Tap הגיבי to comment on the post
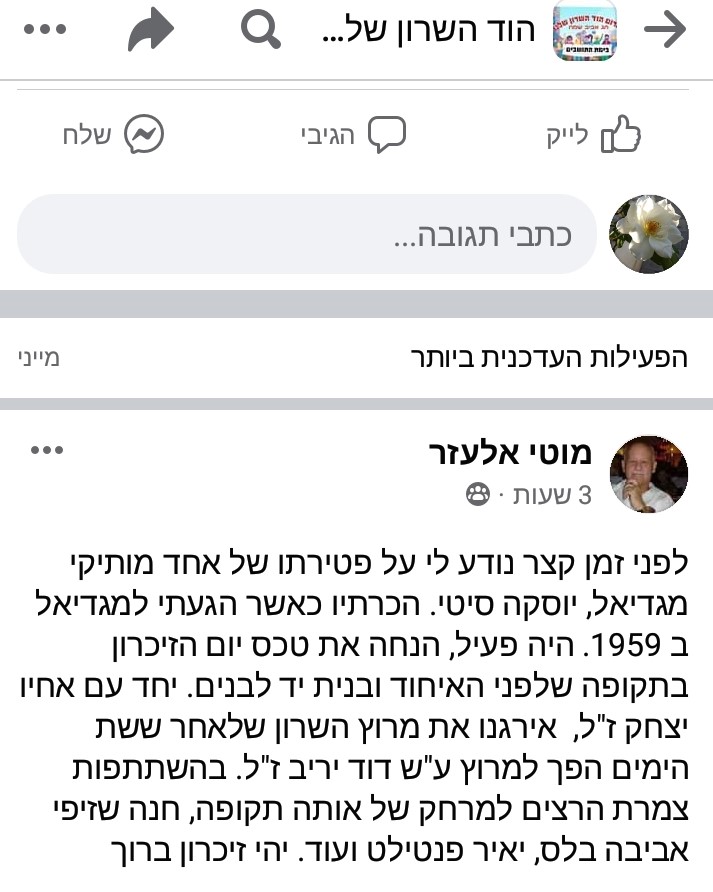 (x=353, y=135)
